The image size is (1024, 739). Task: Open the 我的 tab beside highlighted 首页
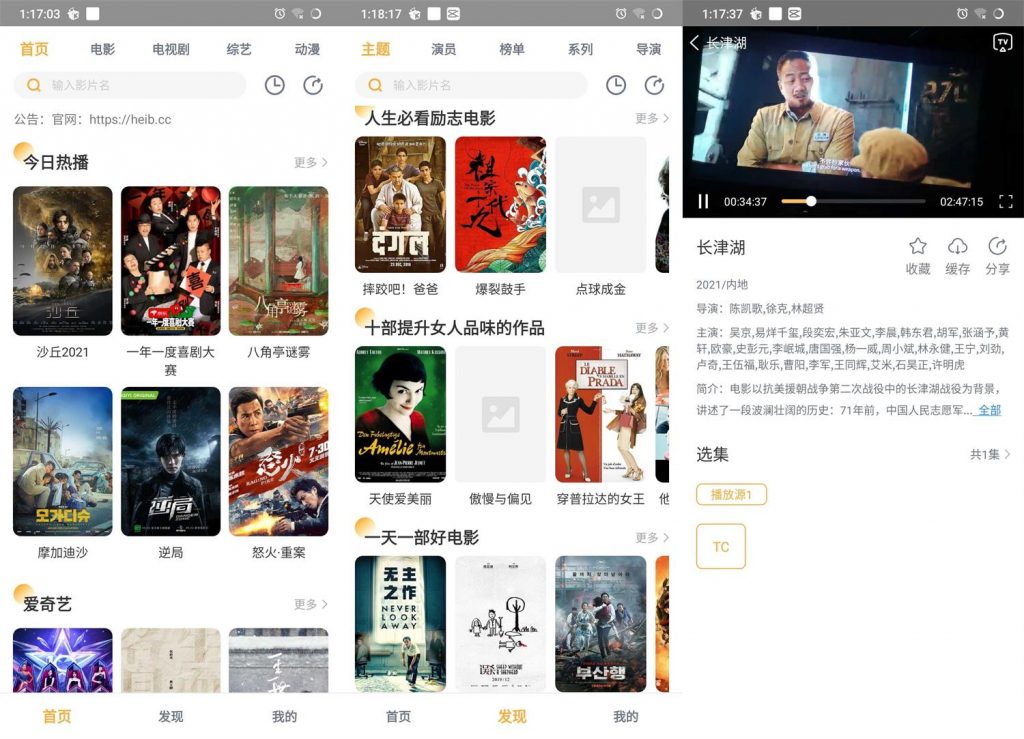point(284,717)
